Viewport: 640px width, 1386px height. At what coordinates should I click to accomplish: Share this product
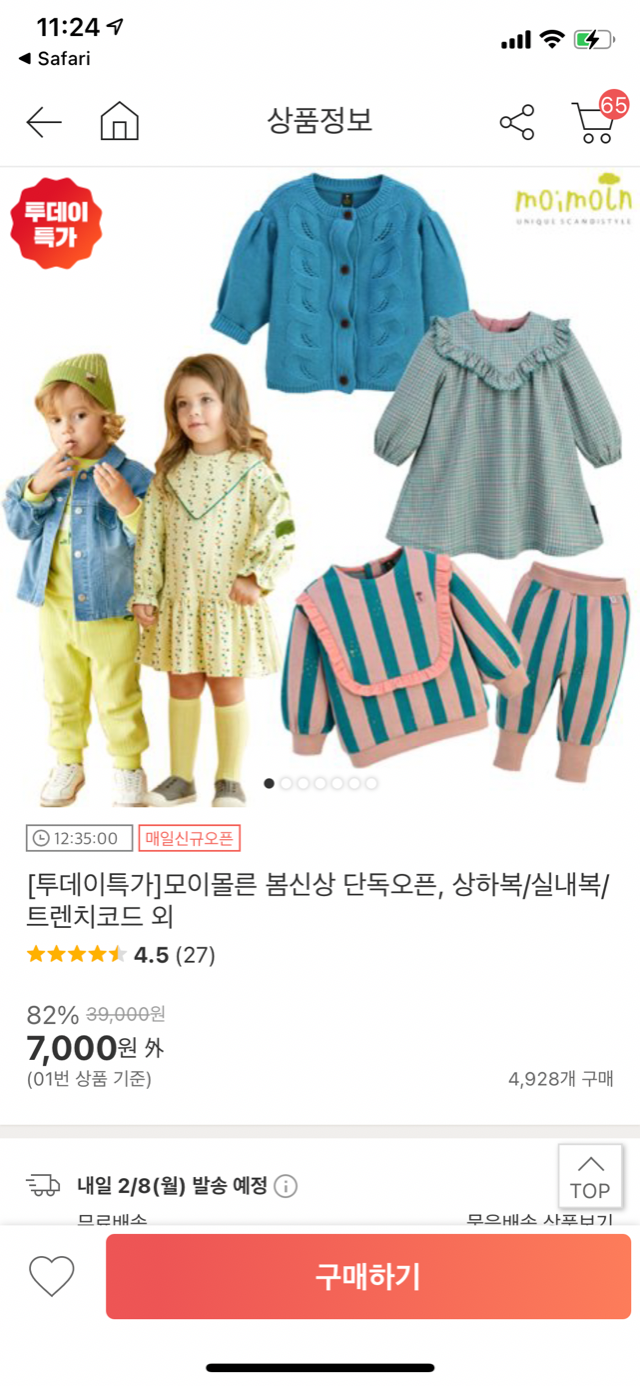point(517,123)
